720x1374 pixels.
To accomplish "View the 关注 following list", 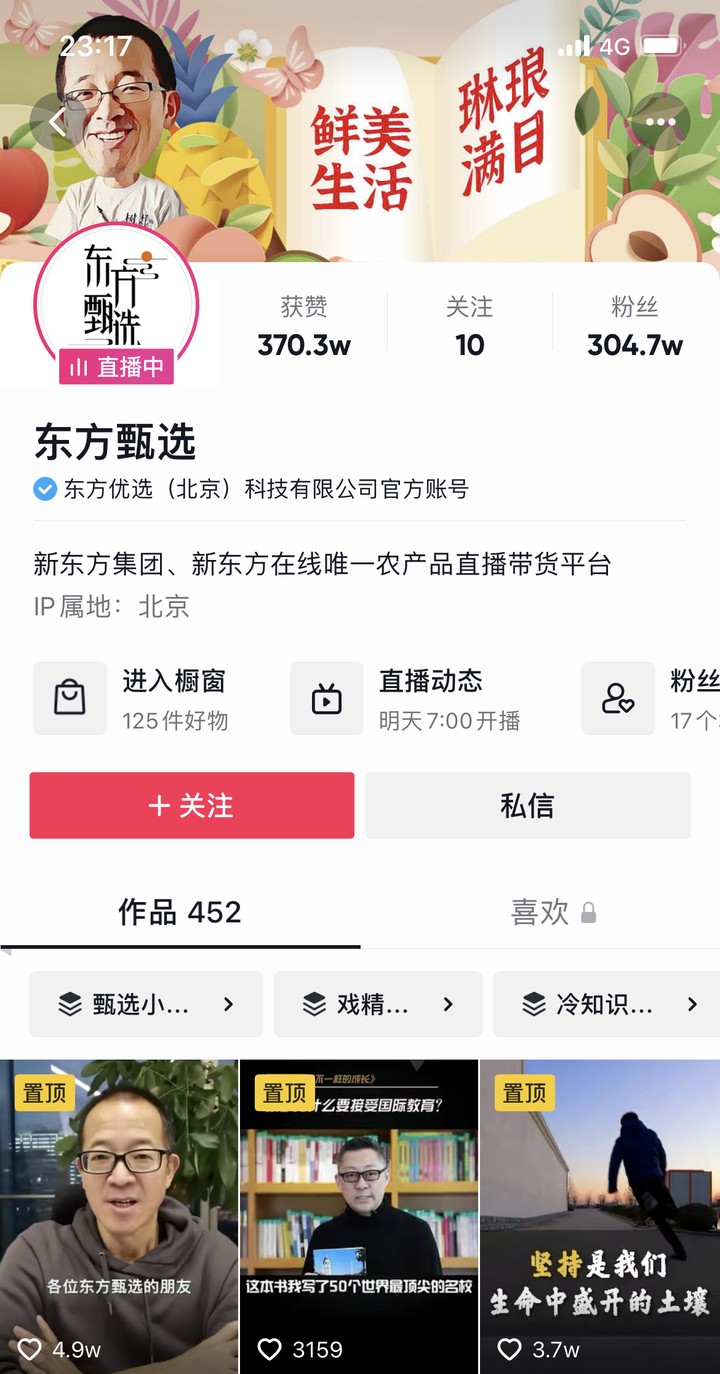I will point(469,326).
